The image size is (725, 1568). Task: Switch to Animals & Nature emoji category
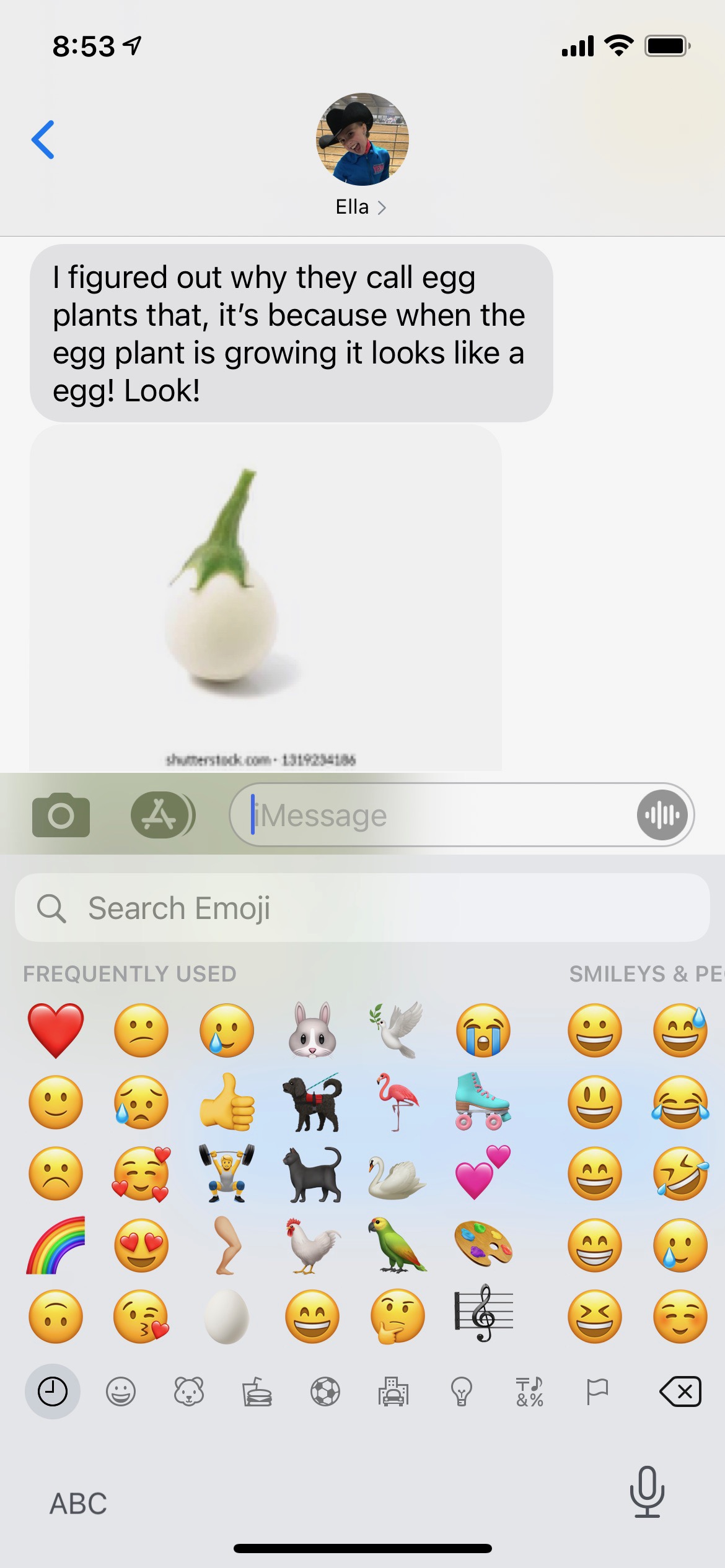[x=188, y=1392]
